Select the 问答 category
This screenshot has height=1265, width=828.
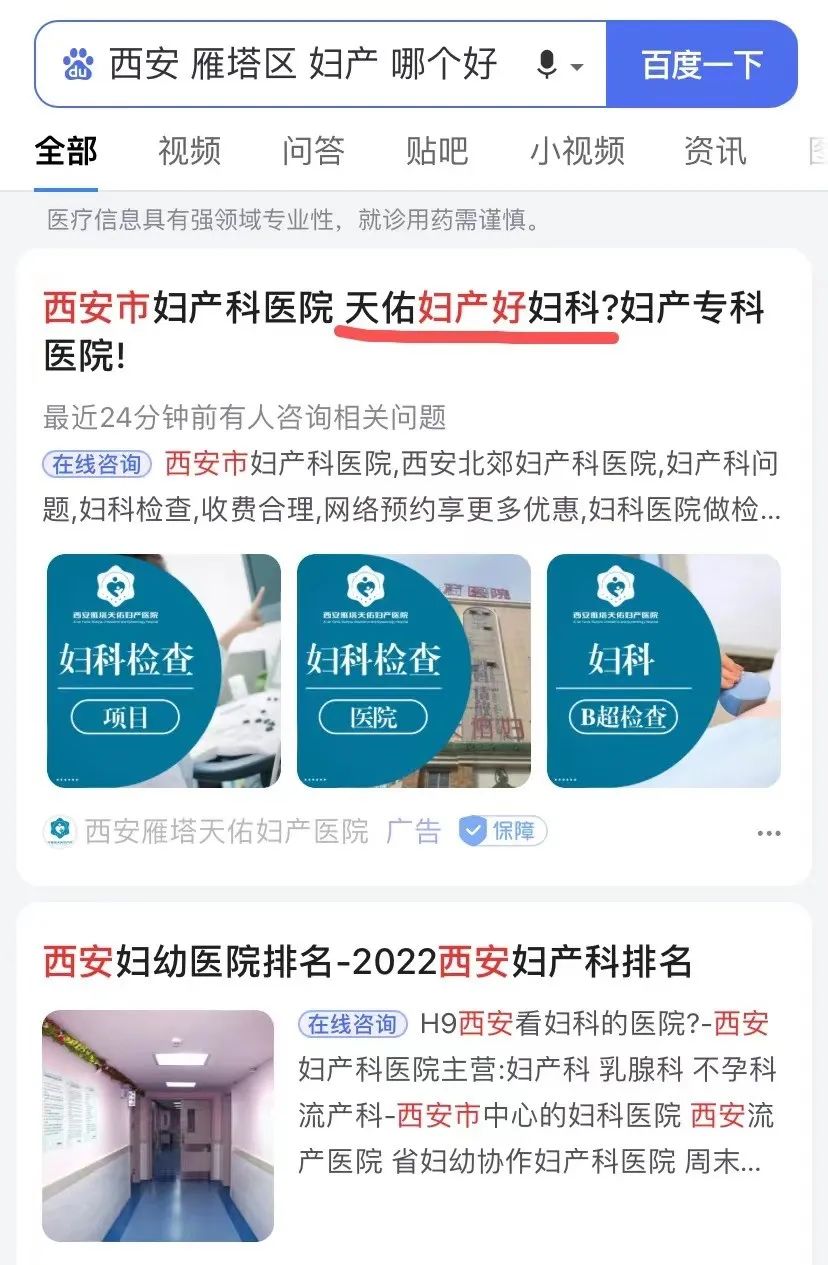(x=312, y=152)
